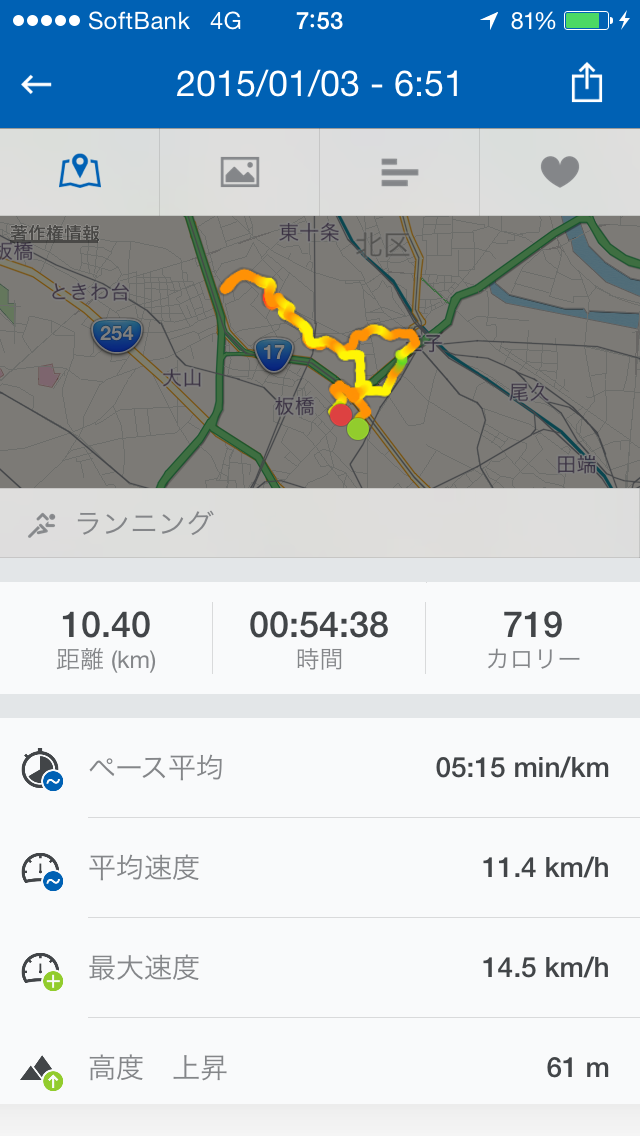
Task: Open the running route map
Action: tap(320, 352)
